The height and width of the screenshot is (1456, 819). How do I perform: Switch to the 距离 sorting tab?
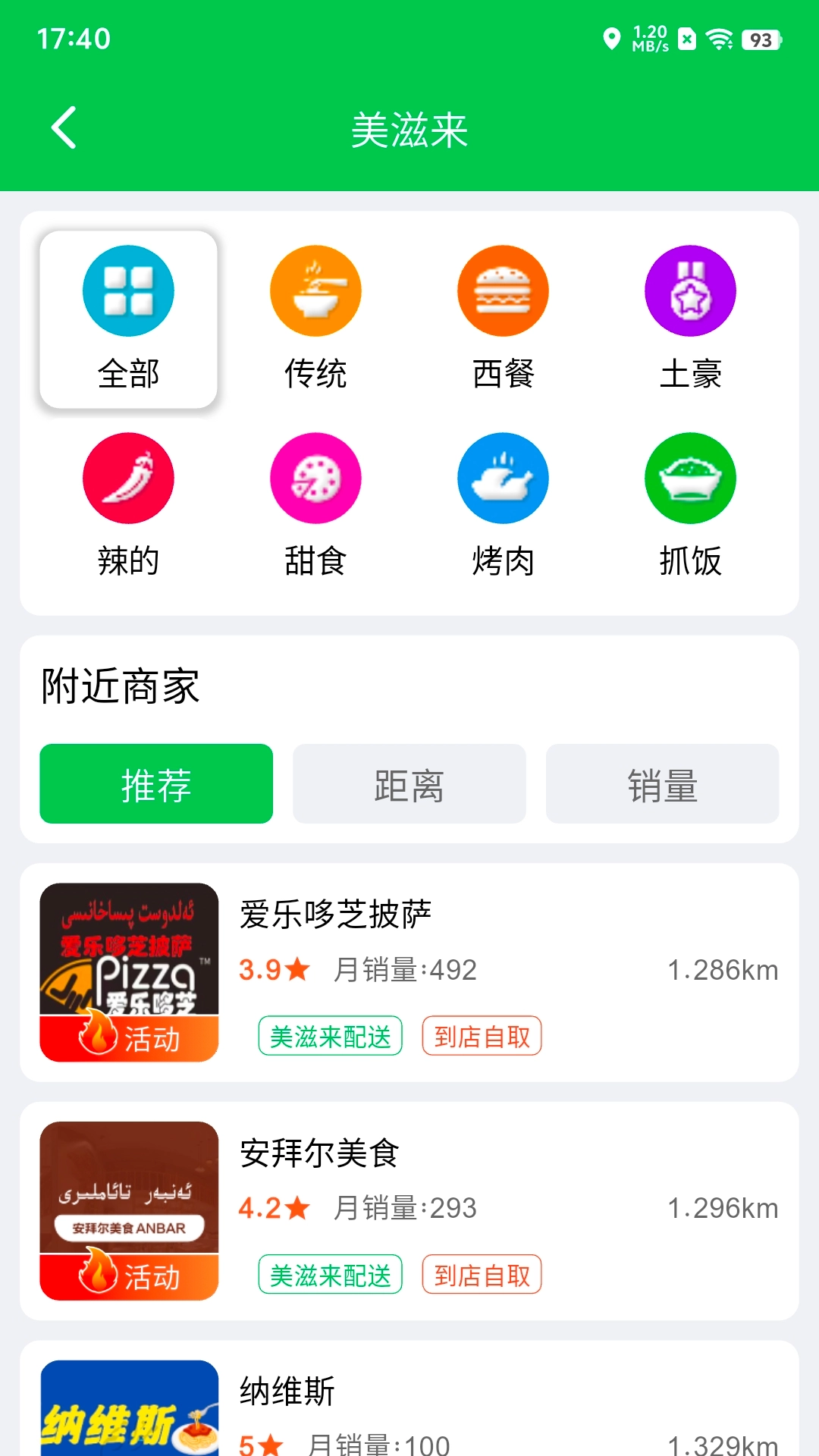pyautogui.click(x=409, y=783)
